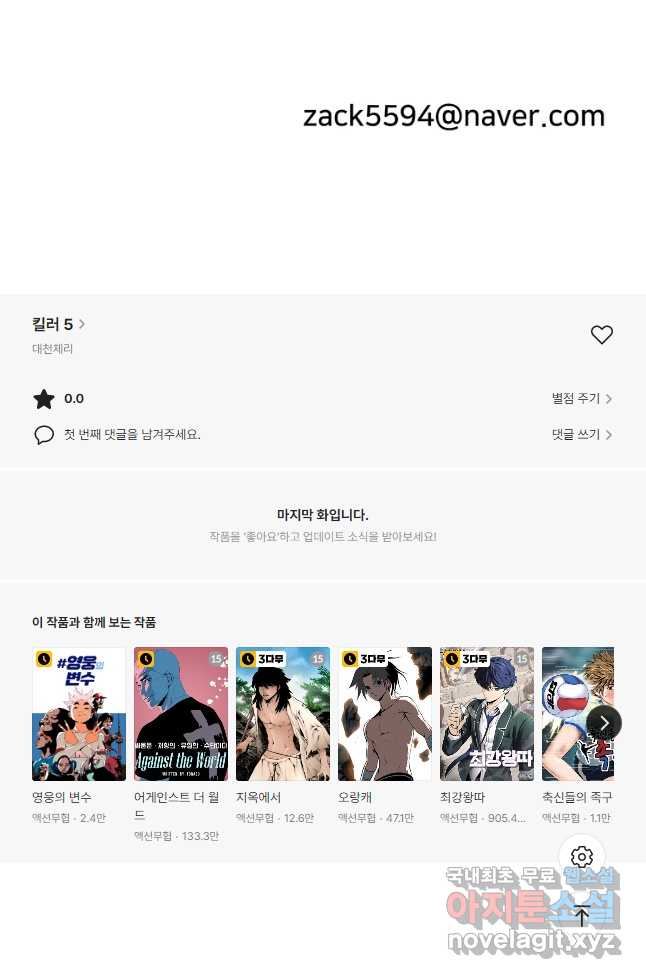Open 어게인스트 더 월드 webtoon
This screenshot has width=646, height=979.
pyautogui.click(x=181, y=714)
